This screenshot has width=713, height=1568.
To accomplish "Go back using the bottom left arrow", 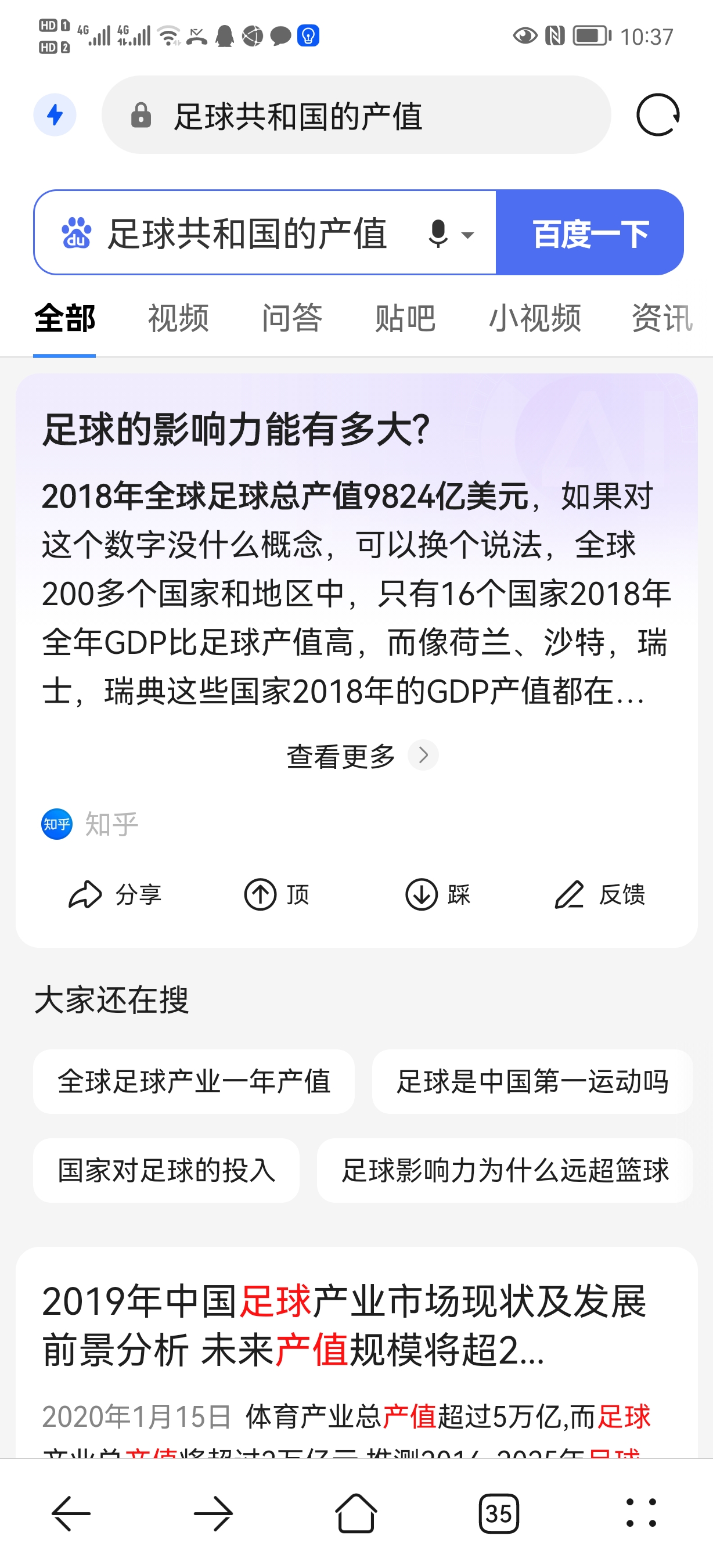I will (71, 1513).
